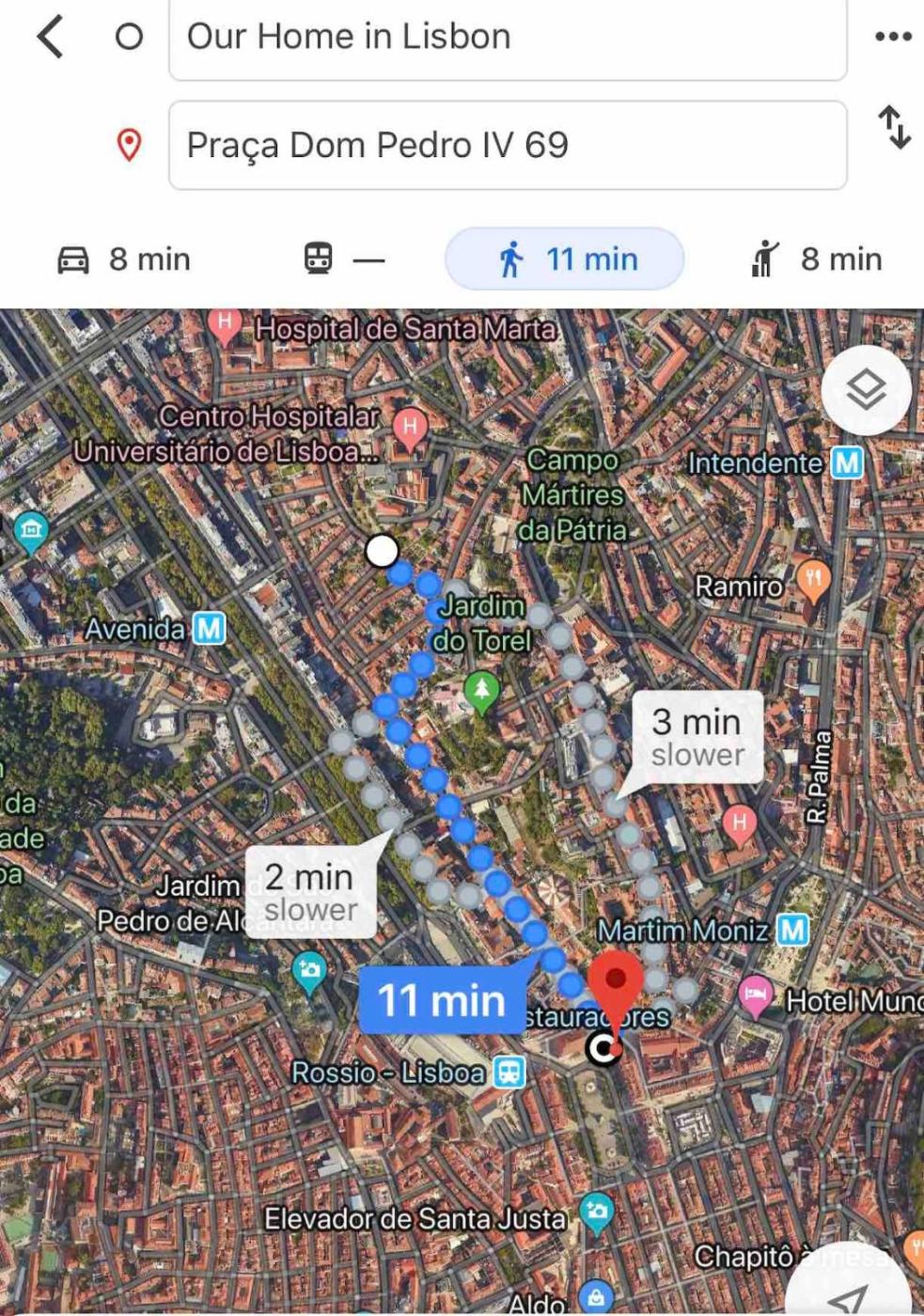This screenshot has height=1316, width=924.
Task: Select the alternate route 2 min slower
Action: [x=310, y=893]
